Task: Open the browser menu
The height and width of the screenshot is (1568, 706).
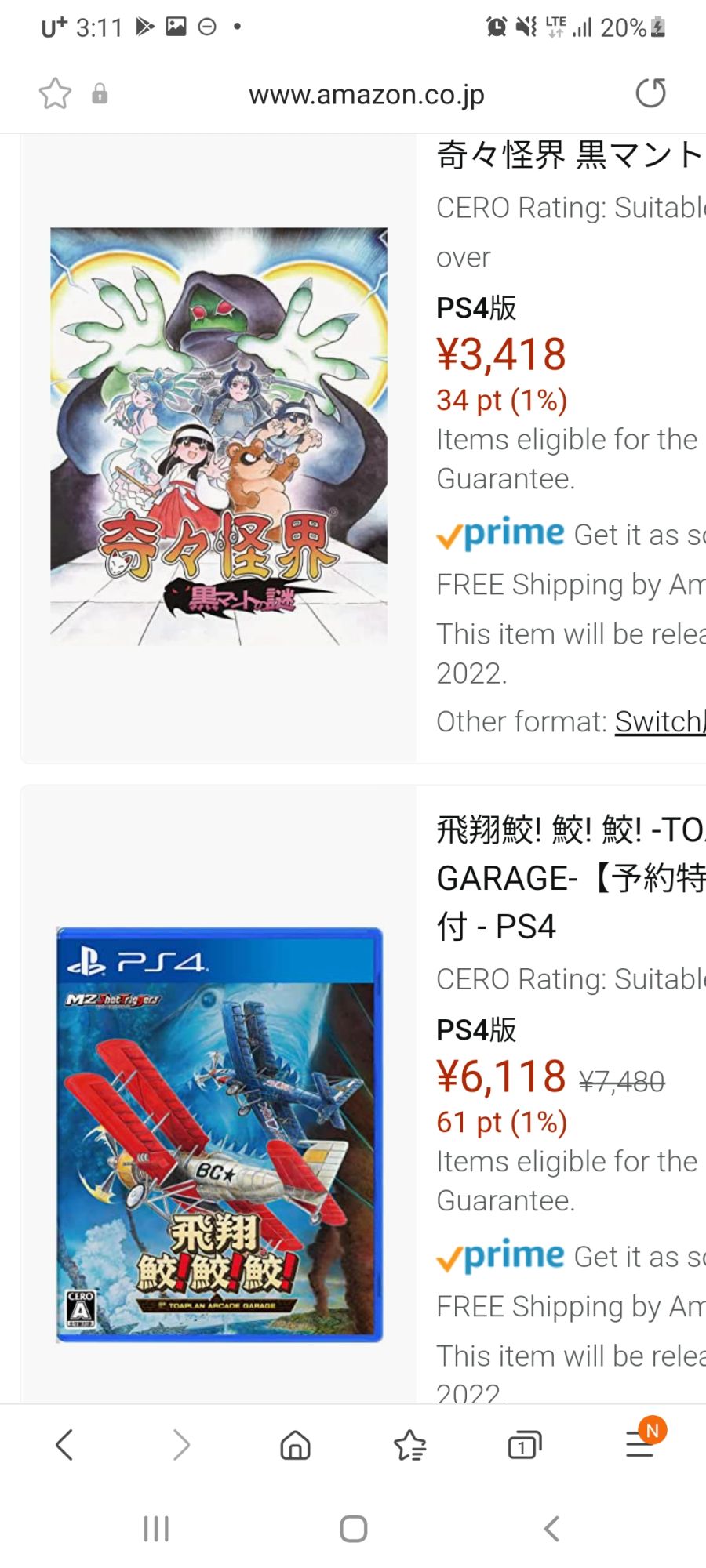Action: click(x=639, y=1444)
